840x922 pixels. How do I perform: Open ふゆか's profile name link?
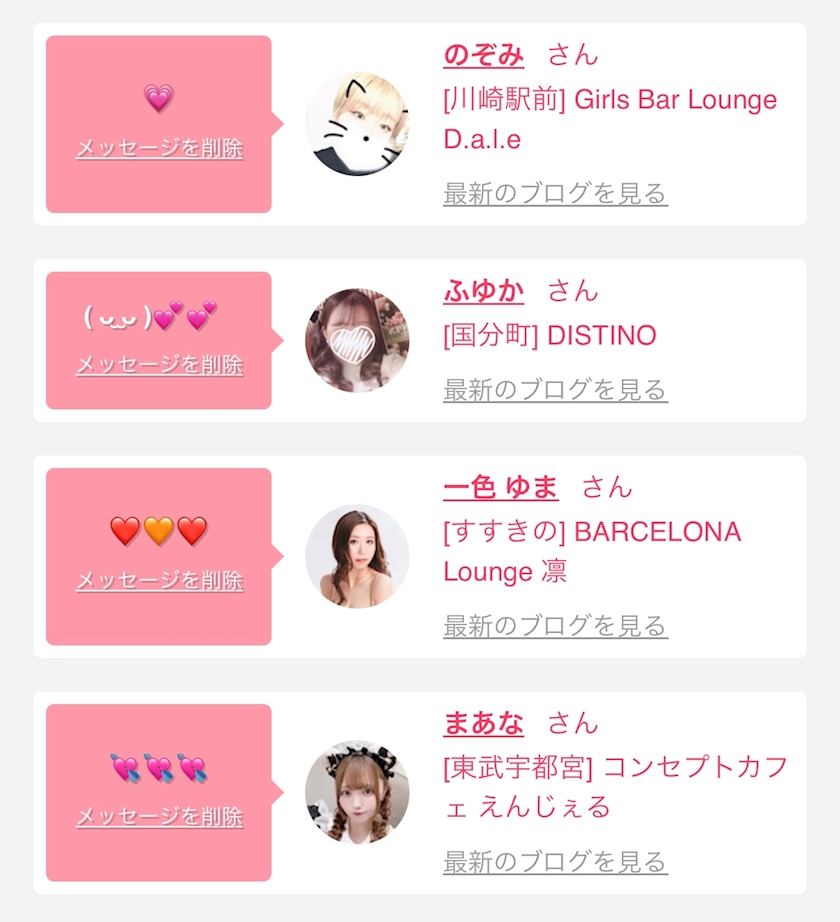tap(483, 291)
